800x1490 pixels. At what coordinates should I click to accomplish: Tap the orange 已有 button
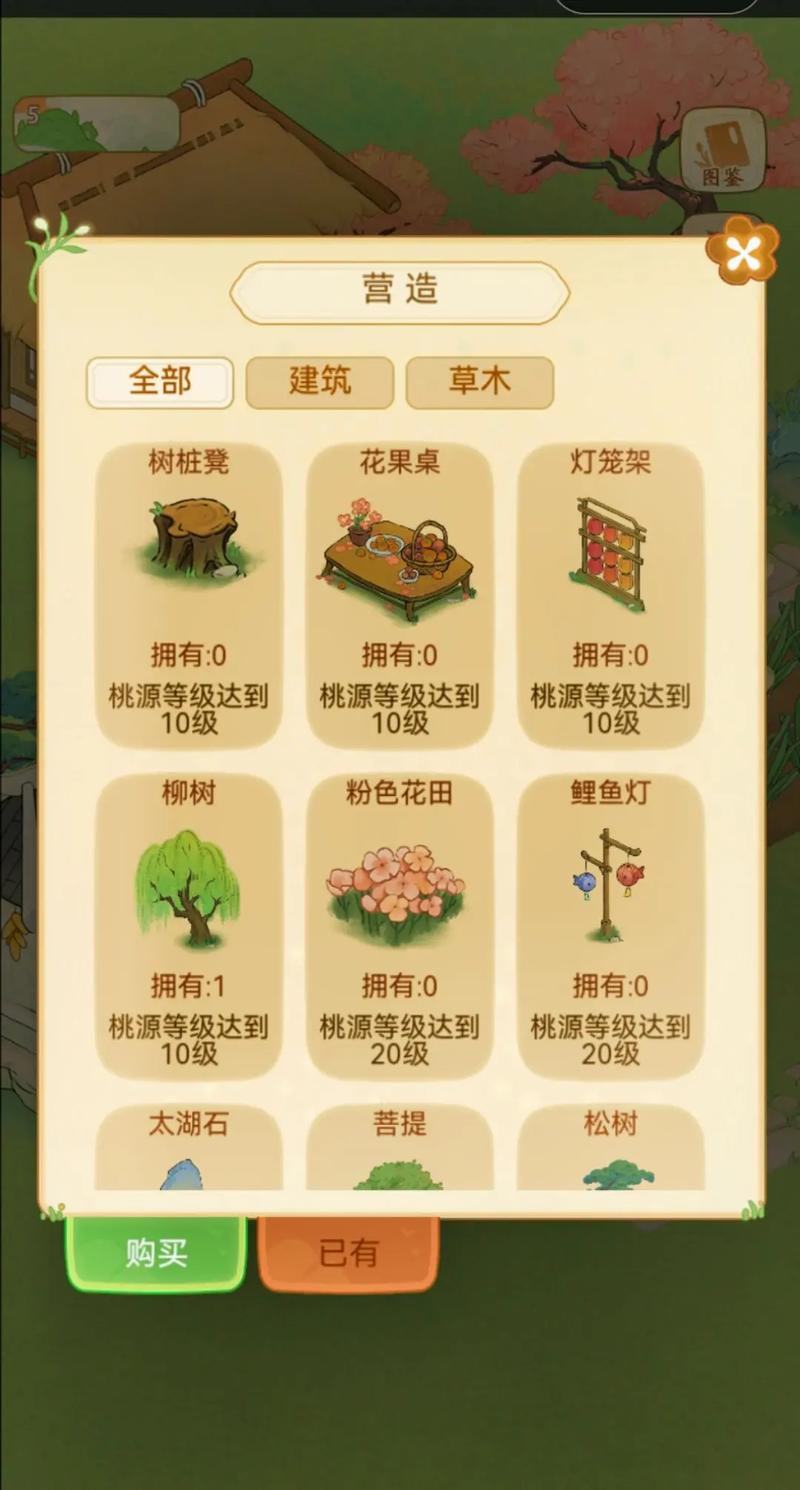348,1254
